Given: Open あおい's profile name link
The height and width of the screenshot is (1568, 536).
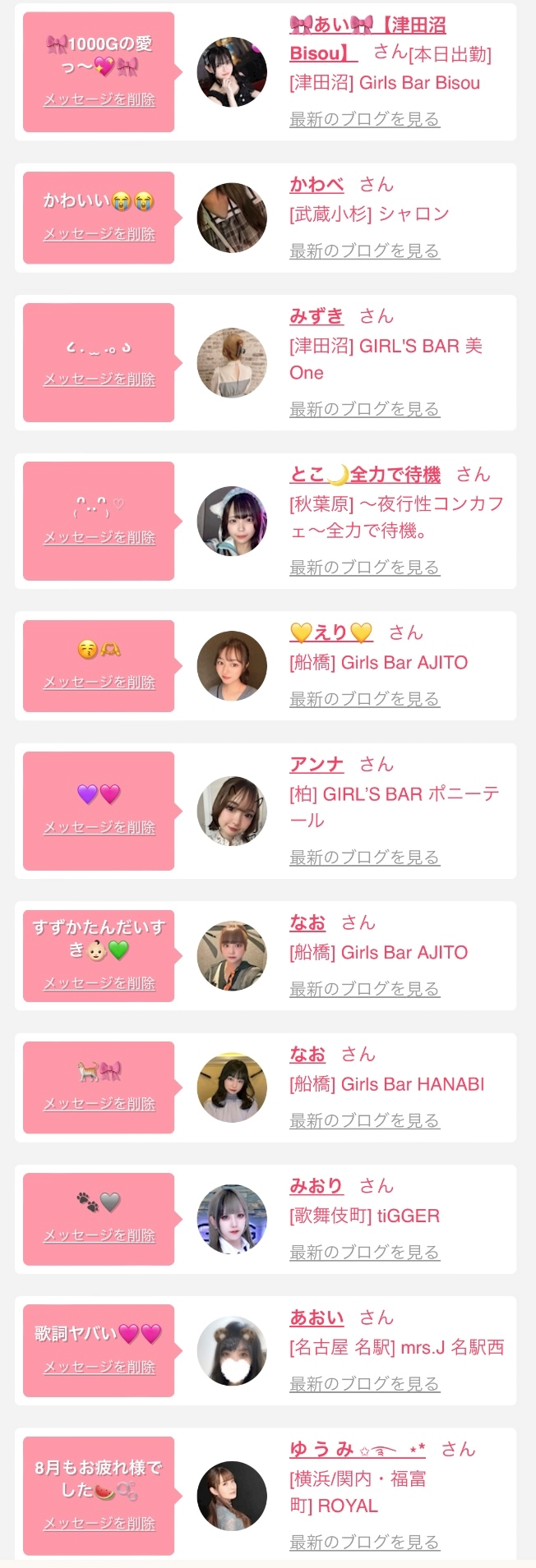Looking at the screenshot, I should click(x=317, y=1317).
